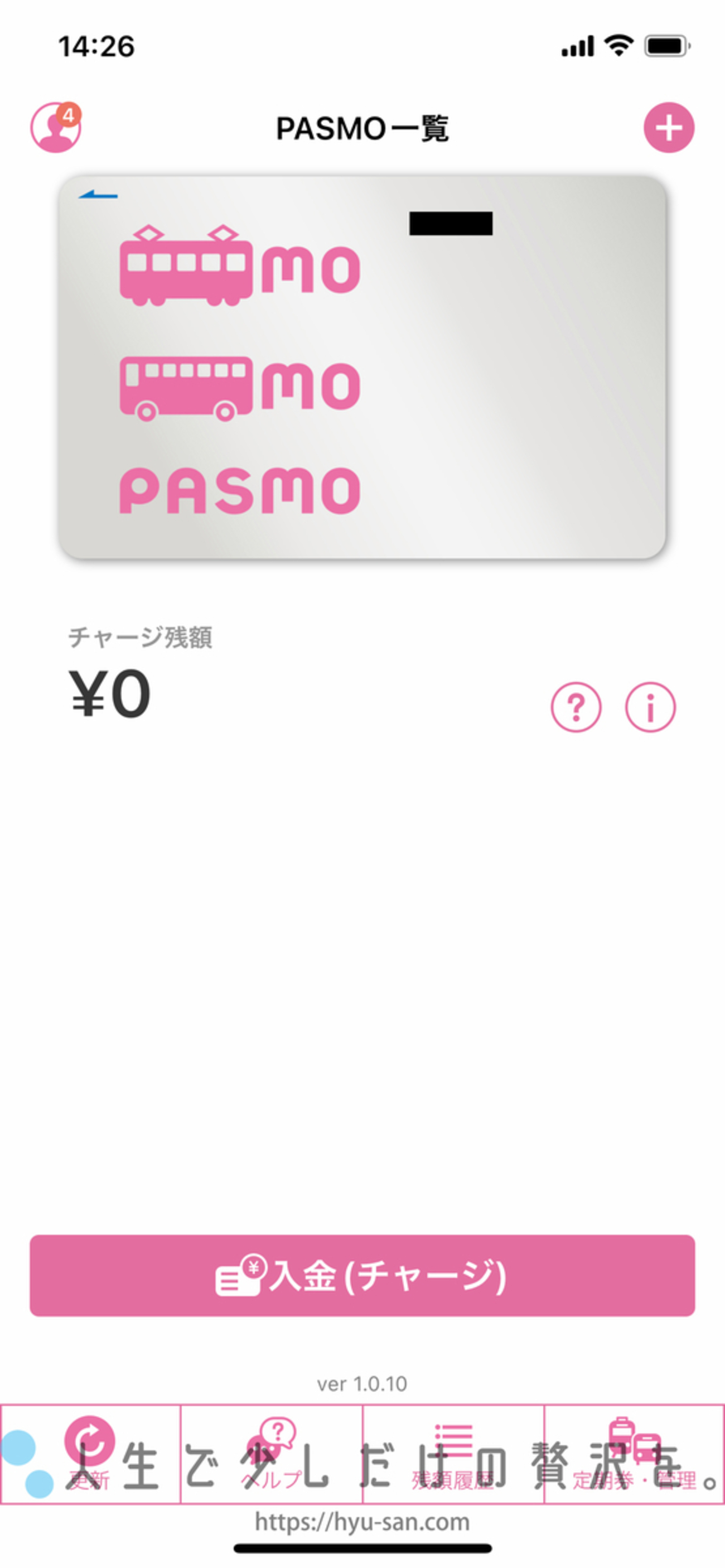Add a new PASMO card
Screen dimensions: 725x1568
(x=668, y=127)
